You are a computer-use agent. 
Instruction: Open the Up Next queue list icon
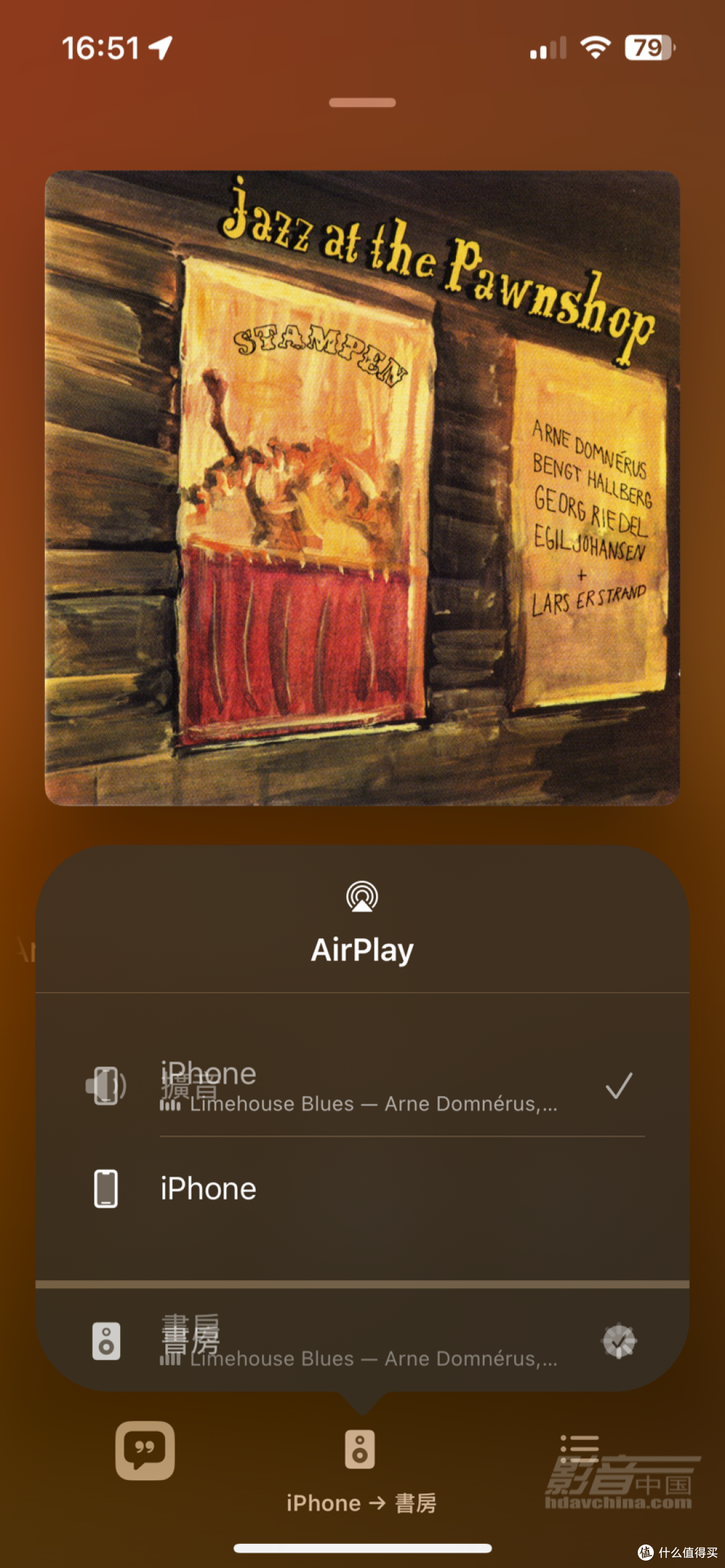tap(579, 1450)
